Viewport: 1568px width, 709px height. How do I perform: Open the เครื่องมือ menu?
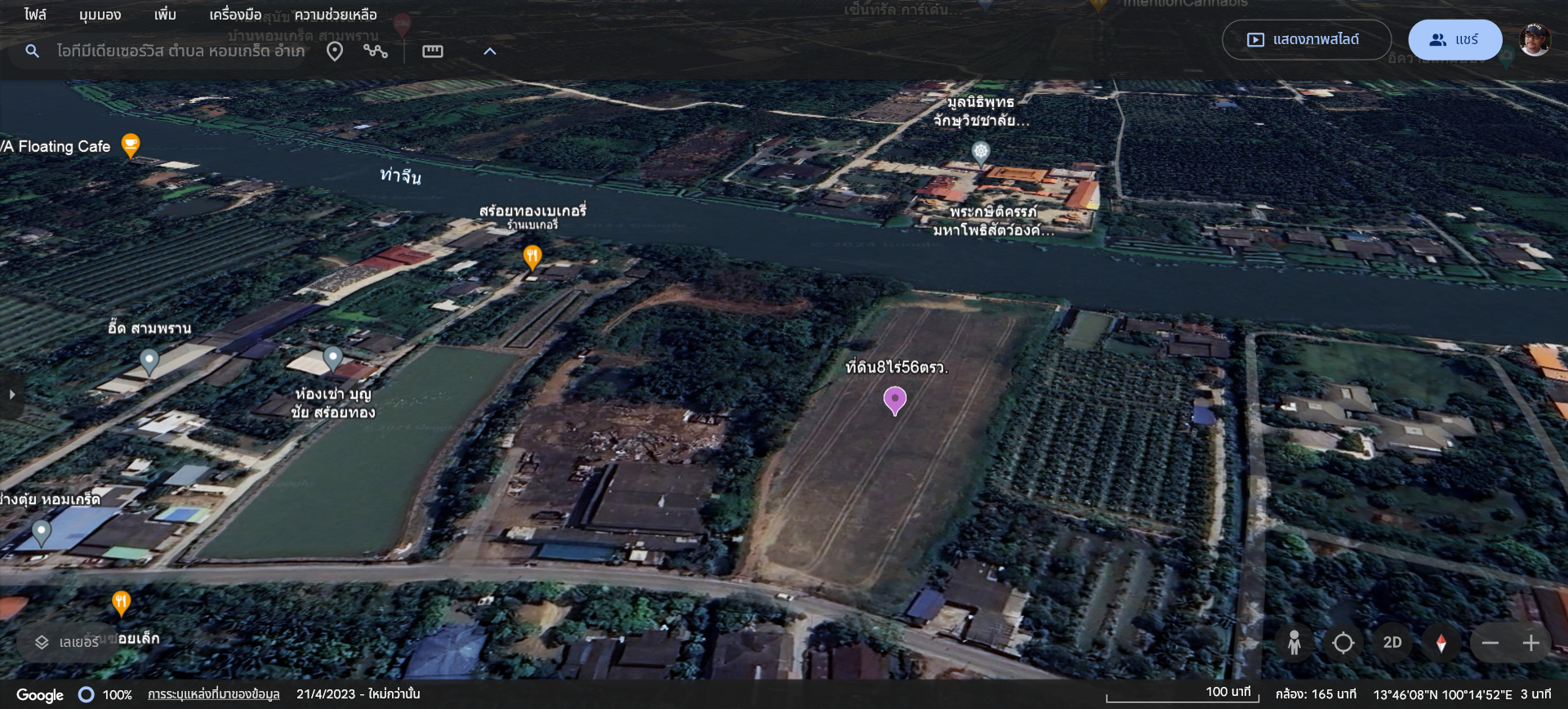pos(235,15)
